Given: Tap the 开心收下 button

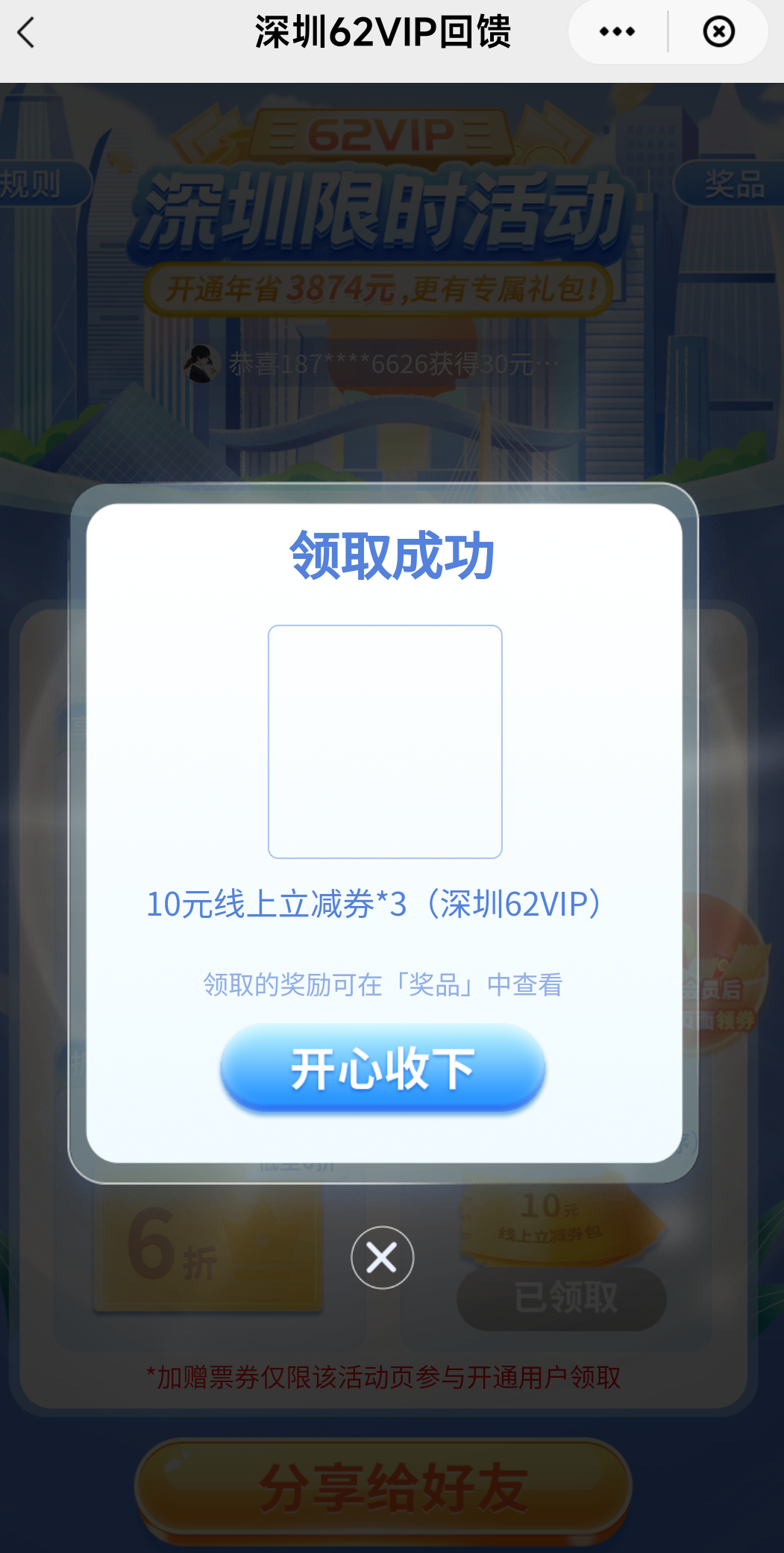Looking at the screenshot, I should 383,1068.
